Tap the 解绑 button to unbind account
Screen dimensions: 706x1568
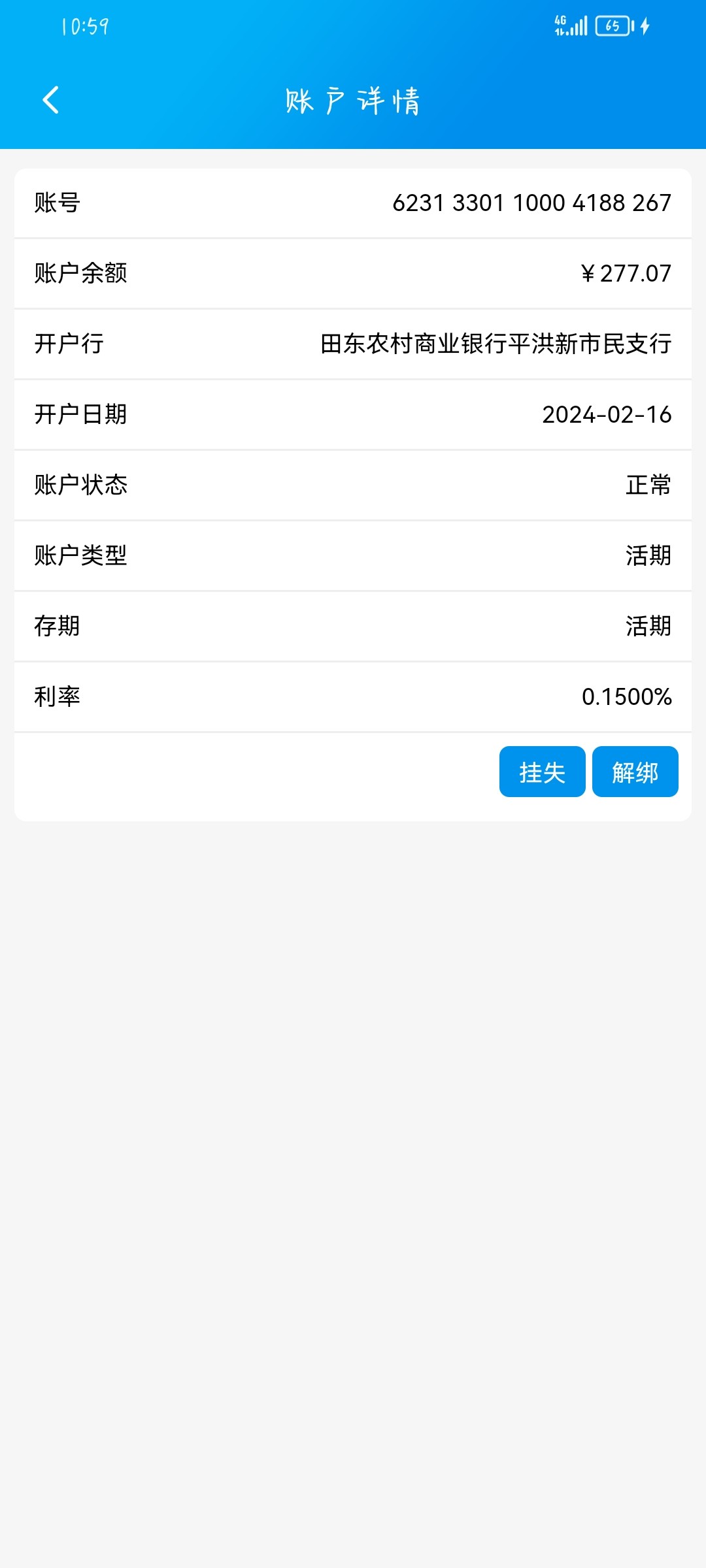[635, 772]
